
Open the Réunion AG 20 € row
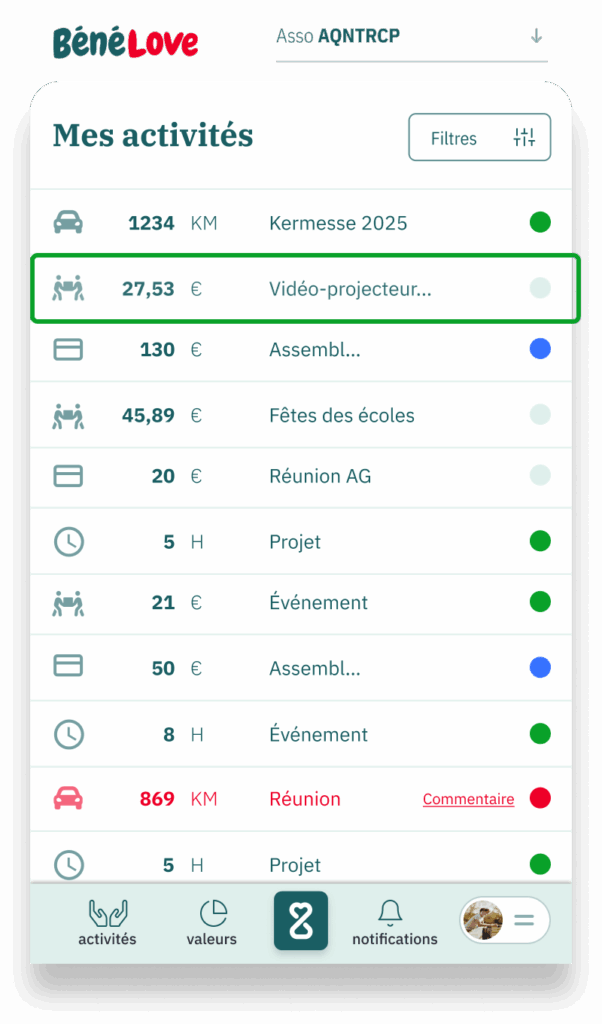(300, 476)
